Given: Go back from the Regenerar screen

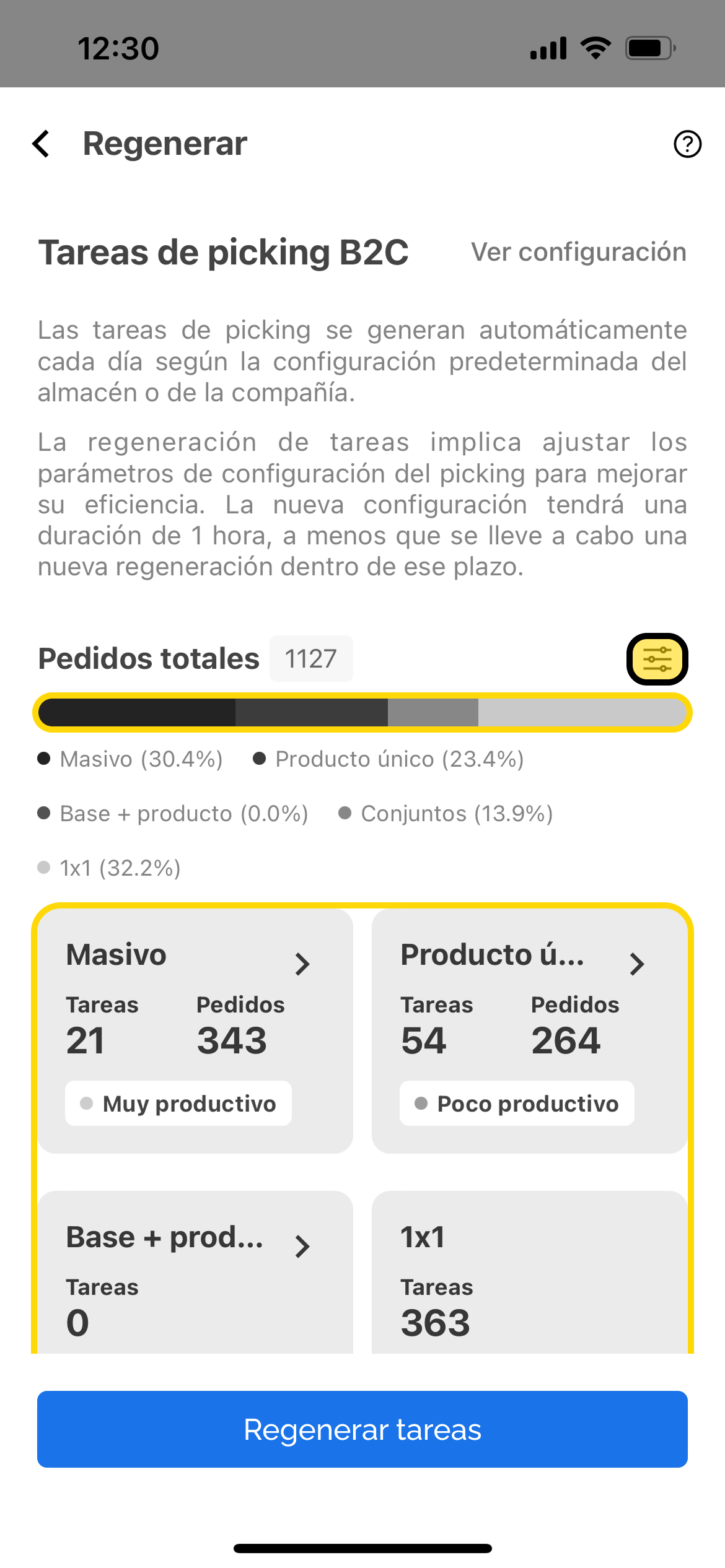Looking at the screenshot, I should [42, 144].
